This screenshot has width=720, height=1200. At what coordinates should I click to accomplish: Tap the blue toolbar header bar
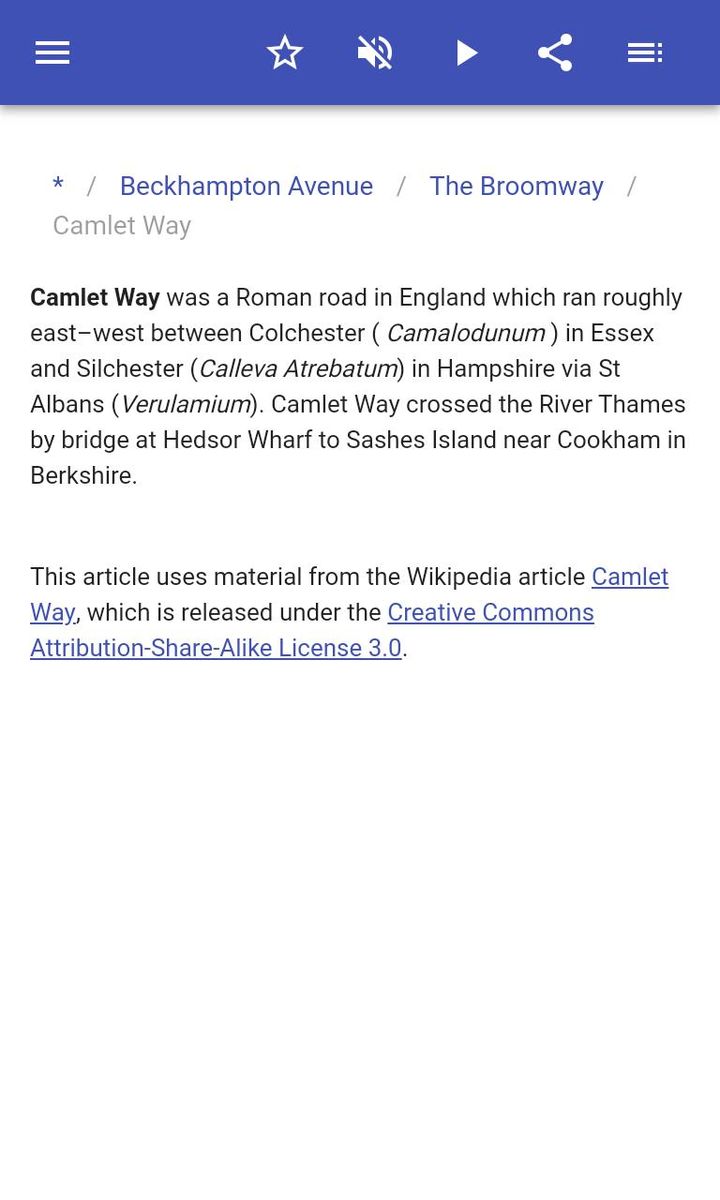360,52
